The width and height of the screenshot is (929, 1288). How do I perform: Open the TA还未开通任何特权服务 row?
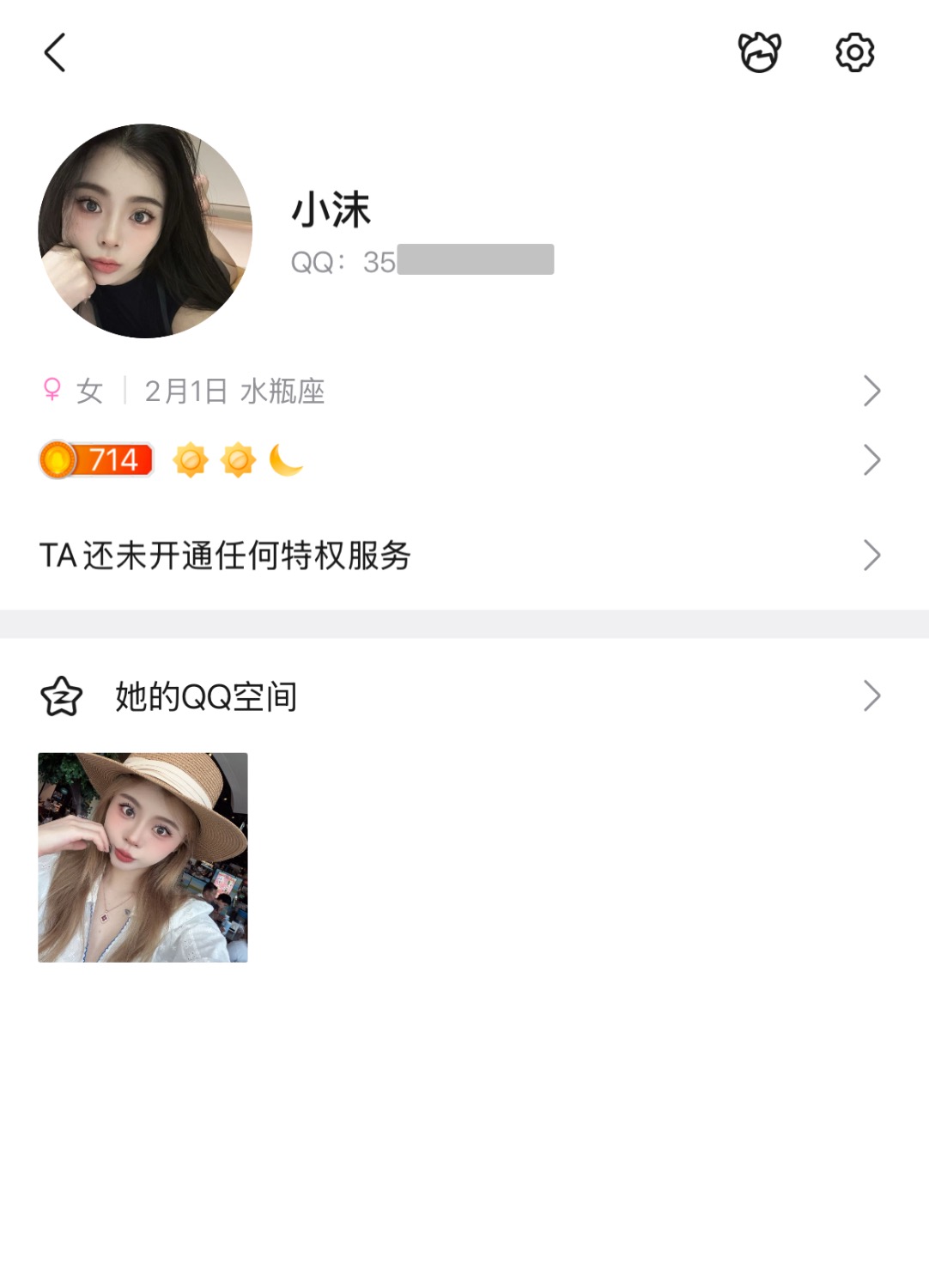click(x=464, y=556)
